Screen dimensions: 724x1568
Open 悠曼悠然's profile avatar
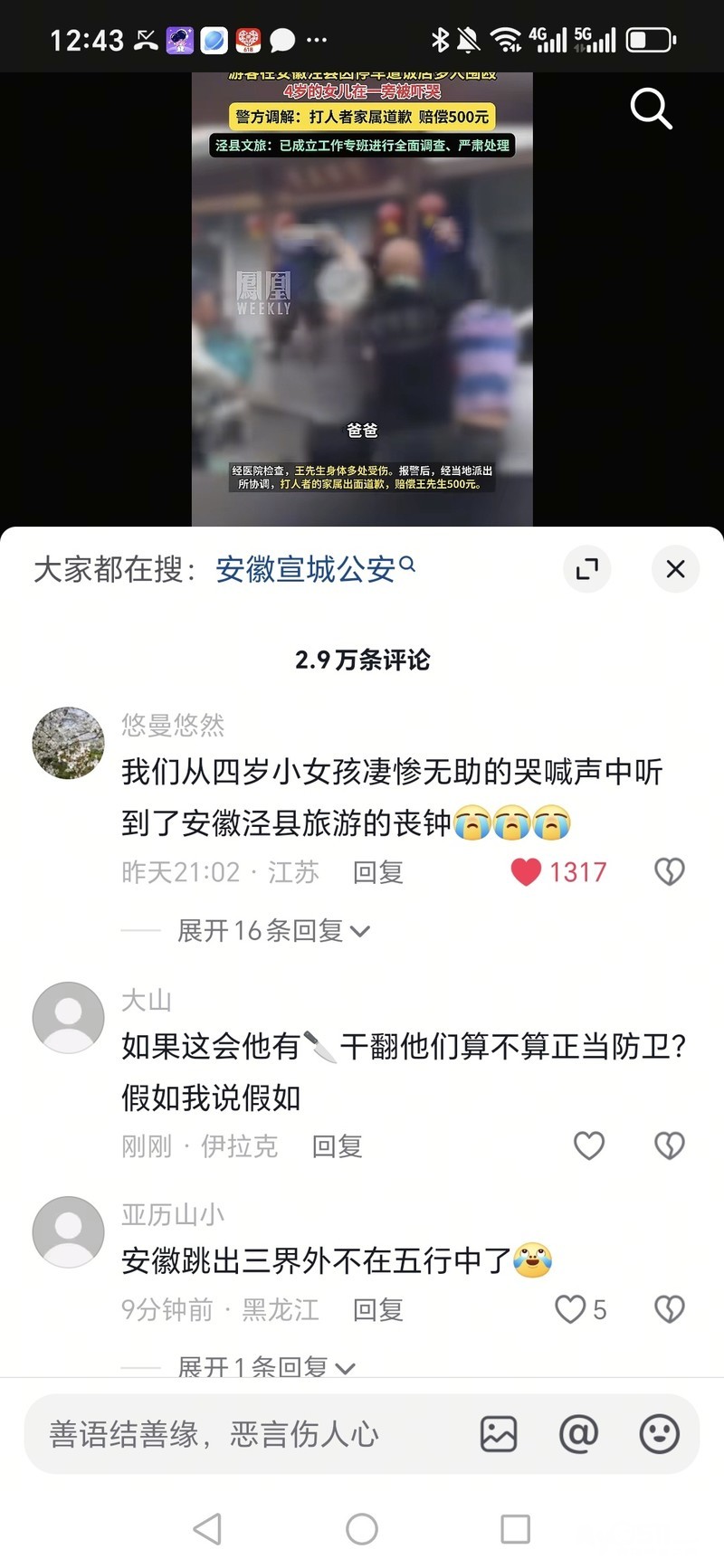68,743
